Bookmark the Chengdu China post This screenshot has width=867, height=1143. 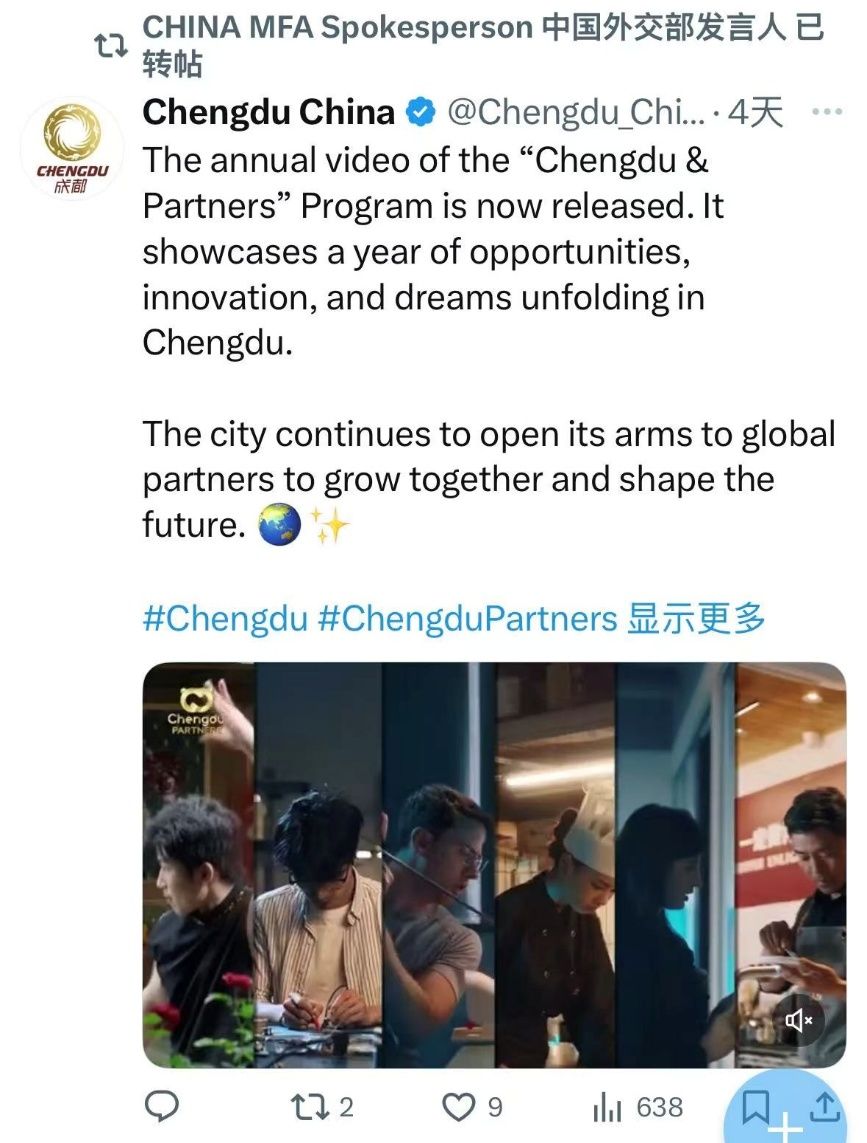point(756,1106)
